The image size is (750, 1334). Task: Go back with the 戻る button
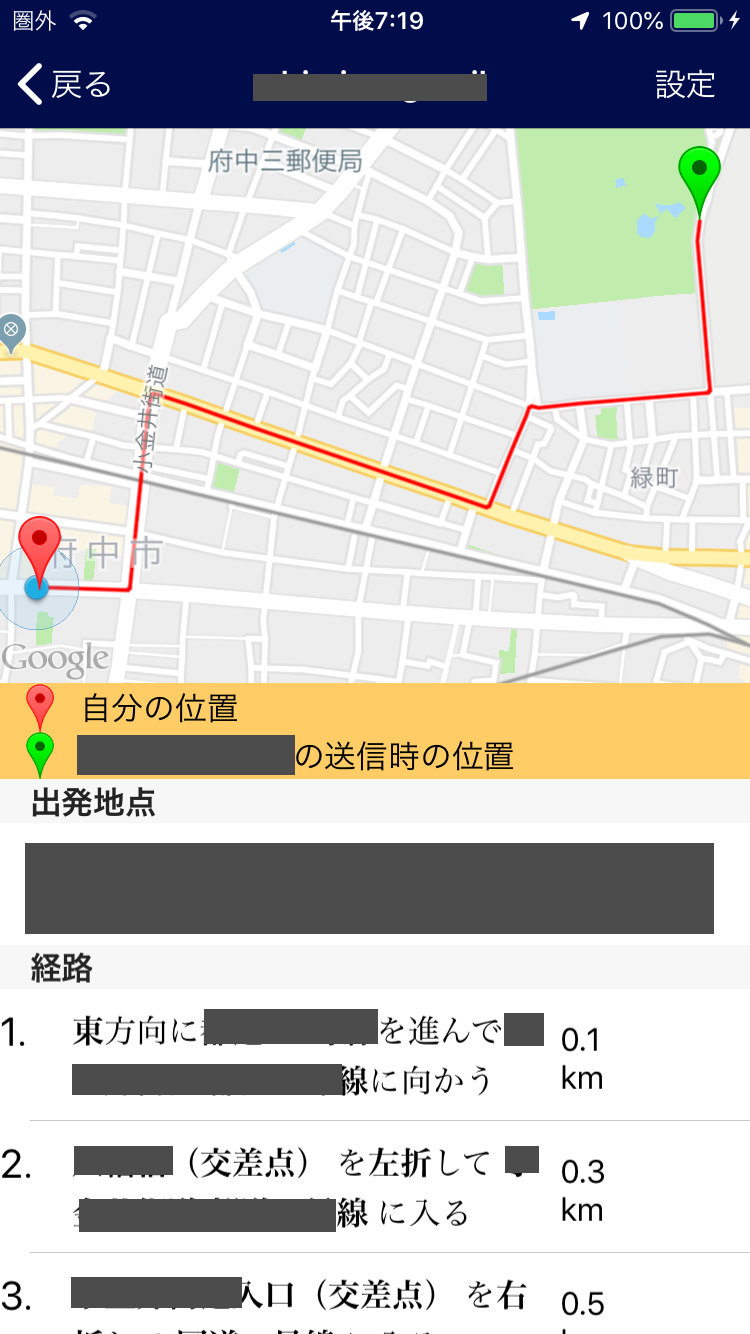point(64,85)
